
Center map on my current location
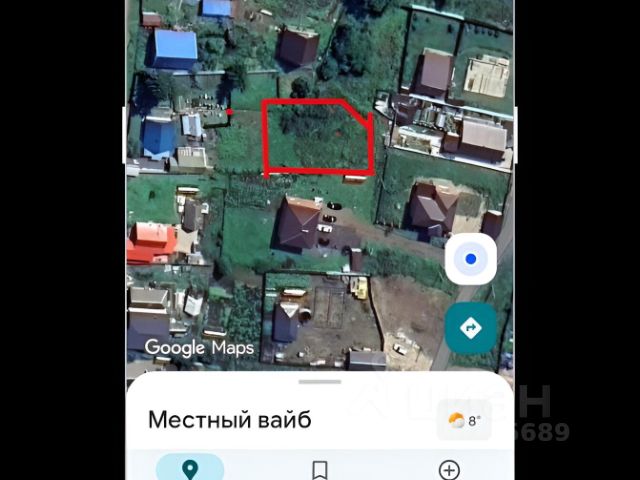[x=471, y=261]
